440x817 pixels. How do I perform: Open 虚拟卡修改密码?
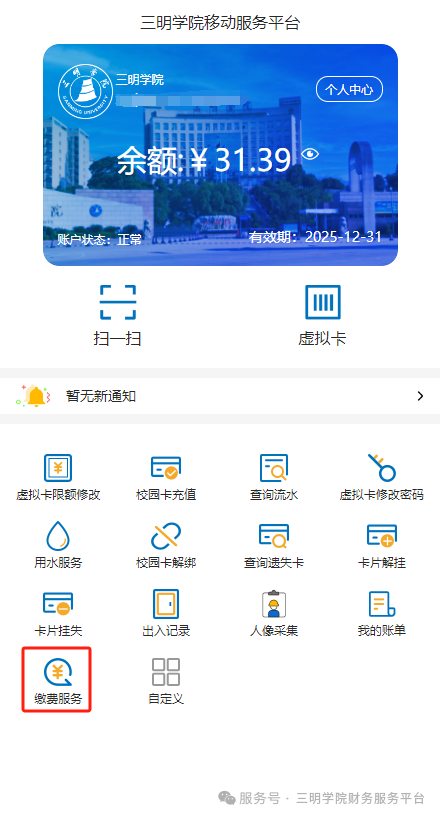click(382, 478)
